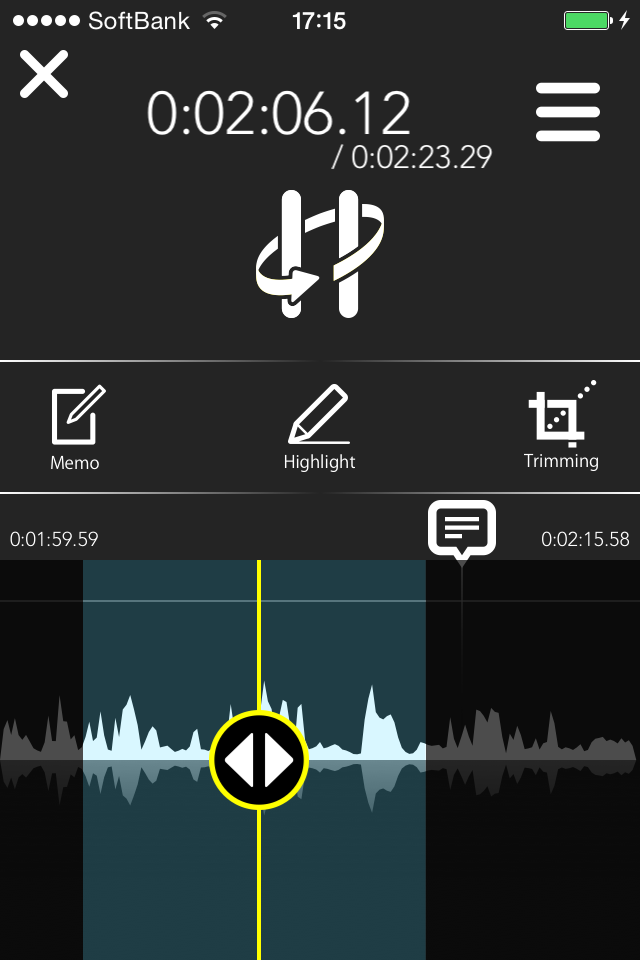Tap the loop pause playback button

(x=320, y=254)
